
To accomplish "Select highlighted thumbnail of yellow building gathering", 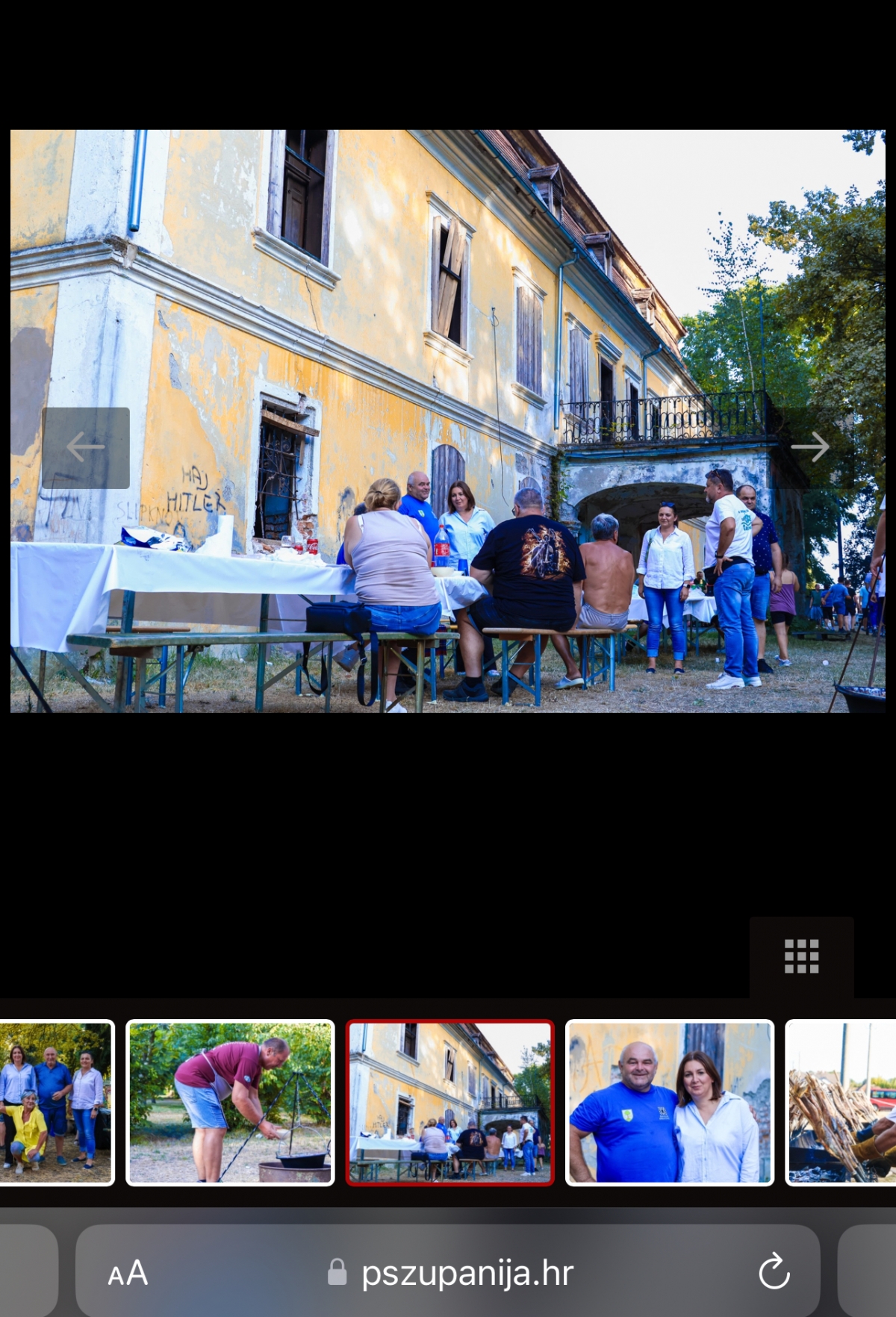I will [449, 1102].
